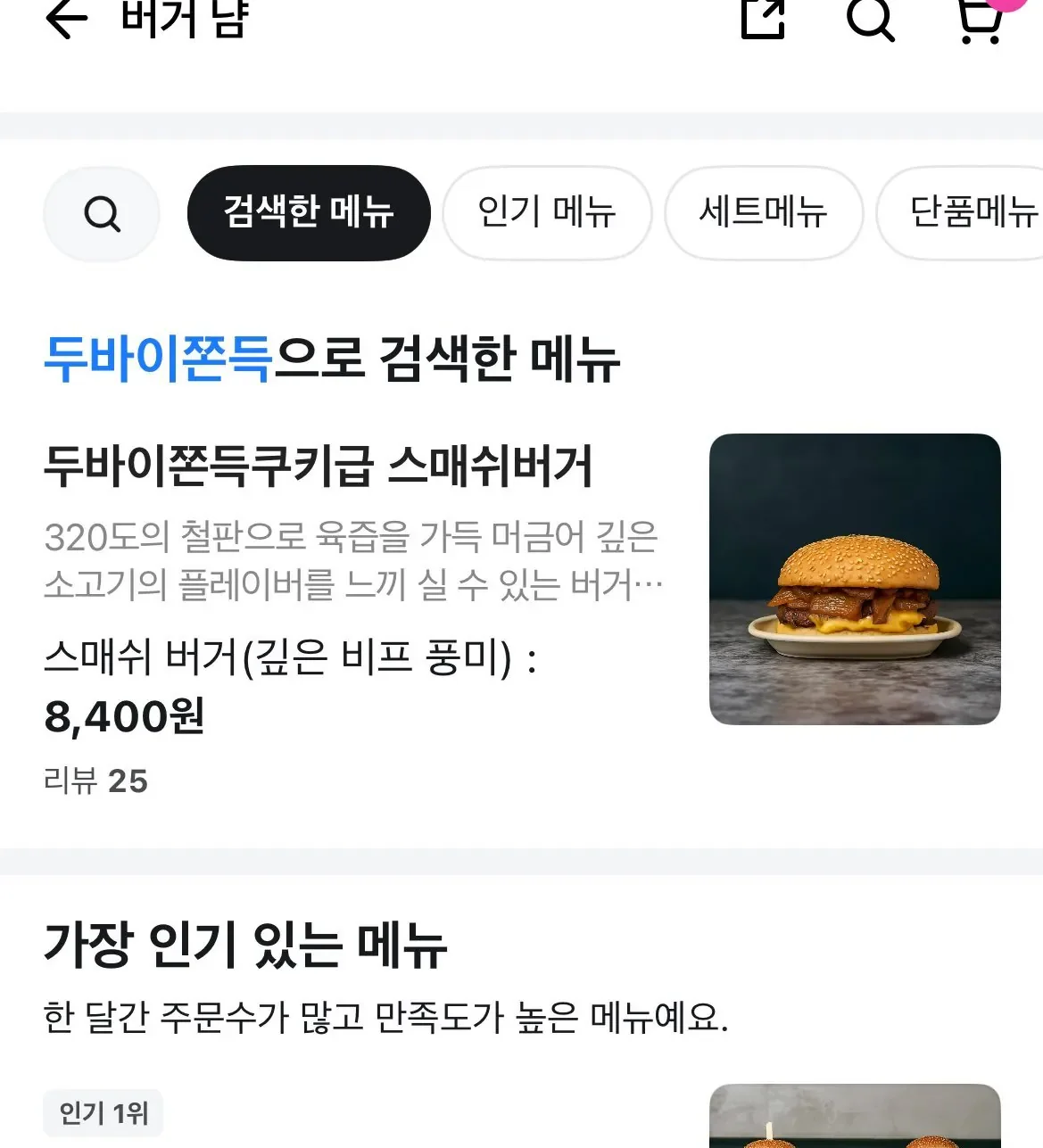Image resolution: width=1043 pixels, height=1148 pixels.
Task: Open the shopping cart with the notification badge
Action: click(x=979, y=22)
